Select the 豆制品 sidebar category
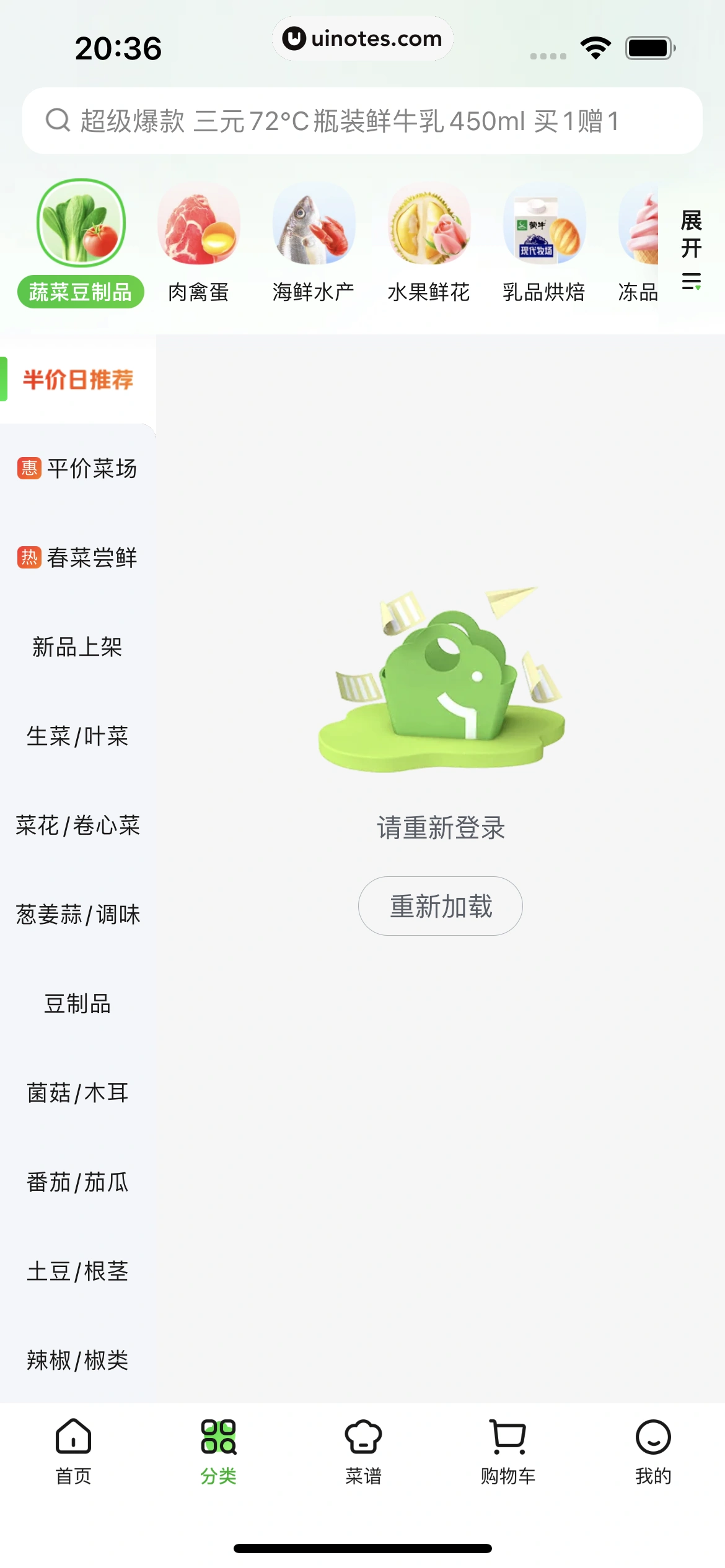725x1568 pixels. (x=77, y=1004)
